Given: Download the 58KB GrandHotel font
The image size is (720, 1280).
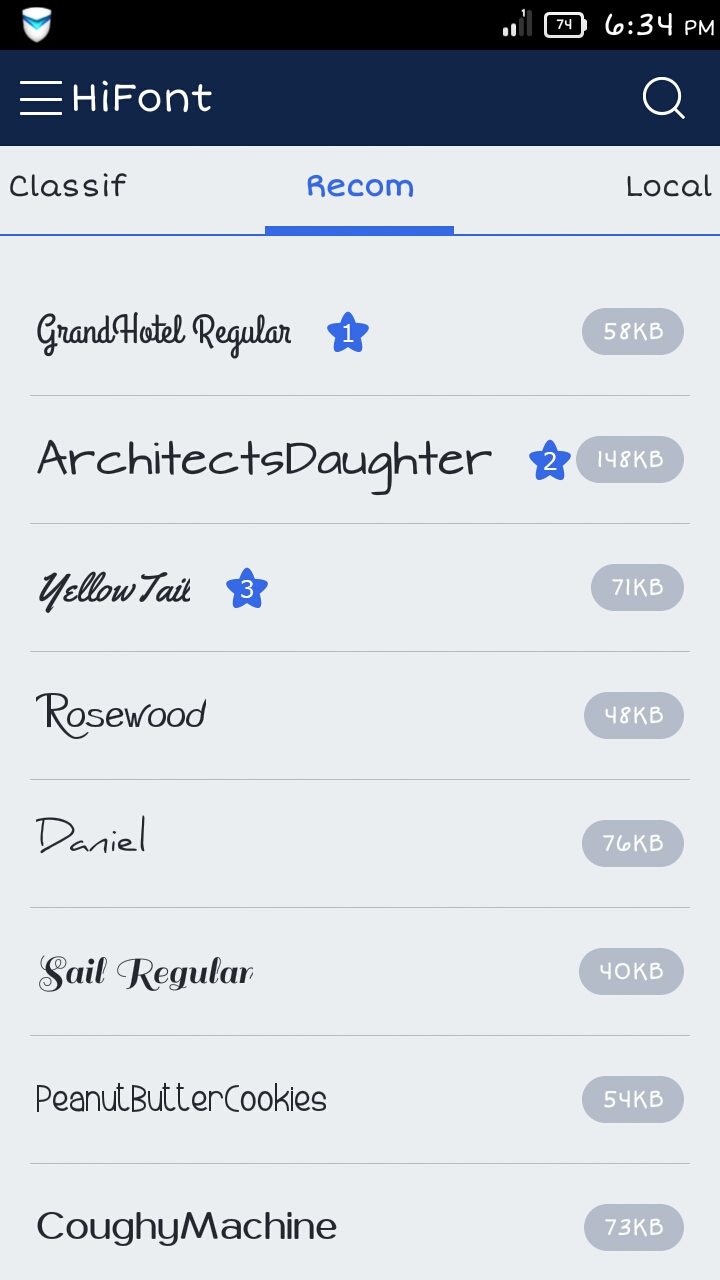Looking at the screenshot, I should coord(633,332).
